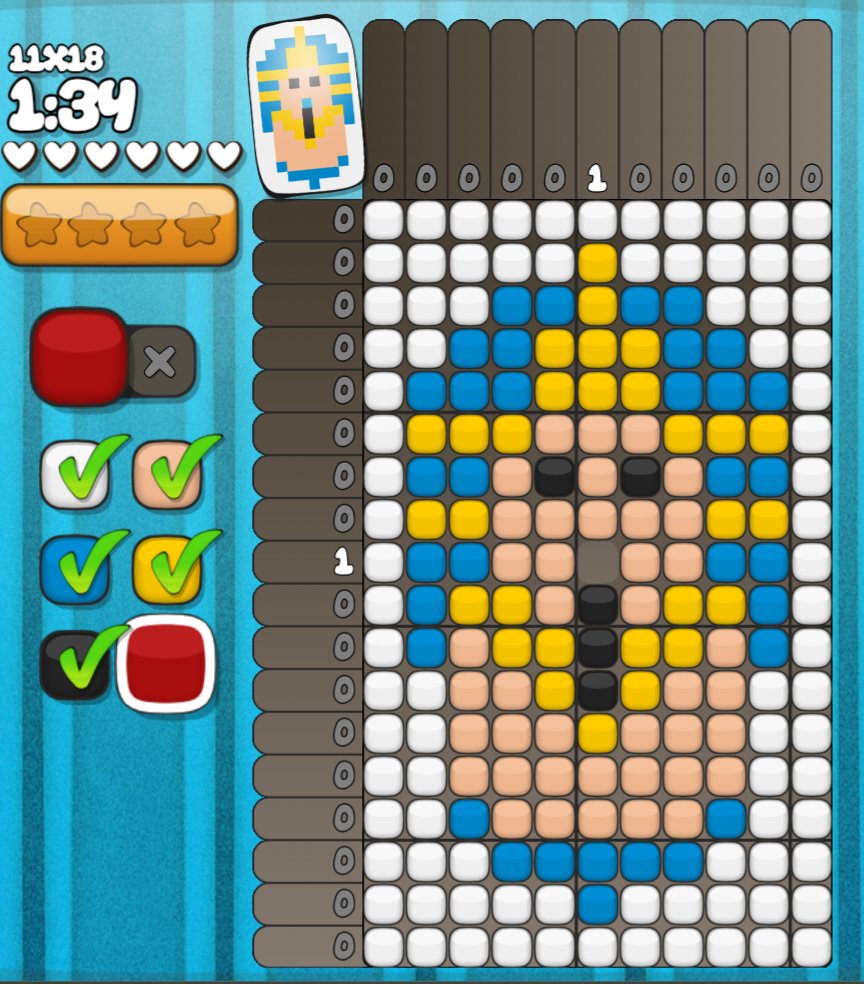Tap the large red fill-mode button
Screen dimensions: 864x984
click(78, 356)
